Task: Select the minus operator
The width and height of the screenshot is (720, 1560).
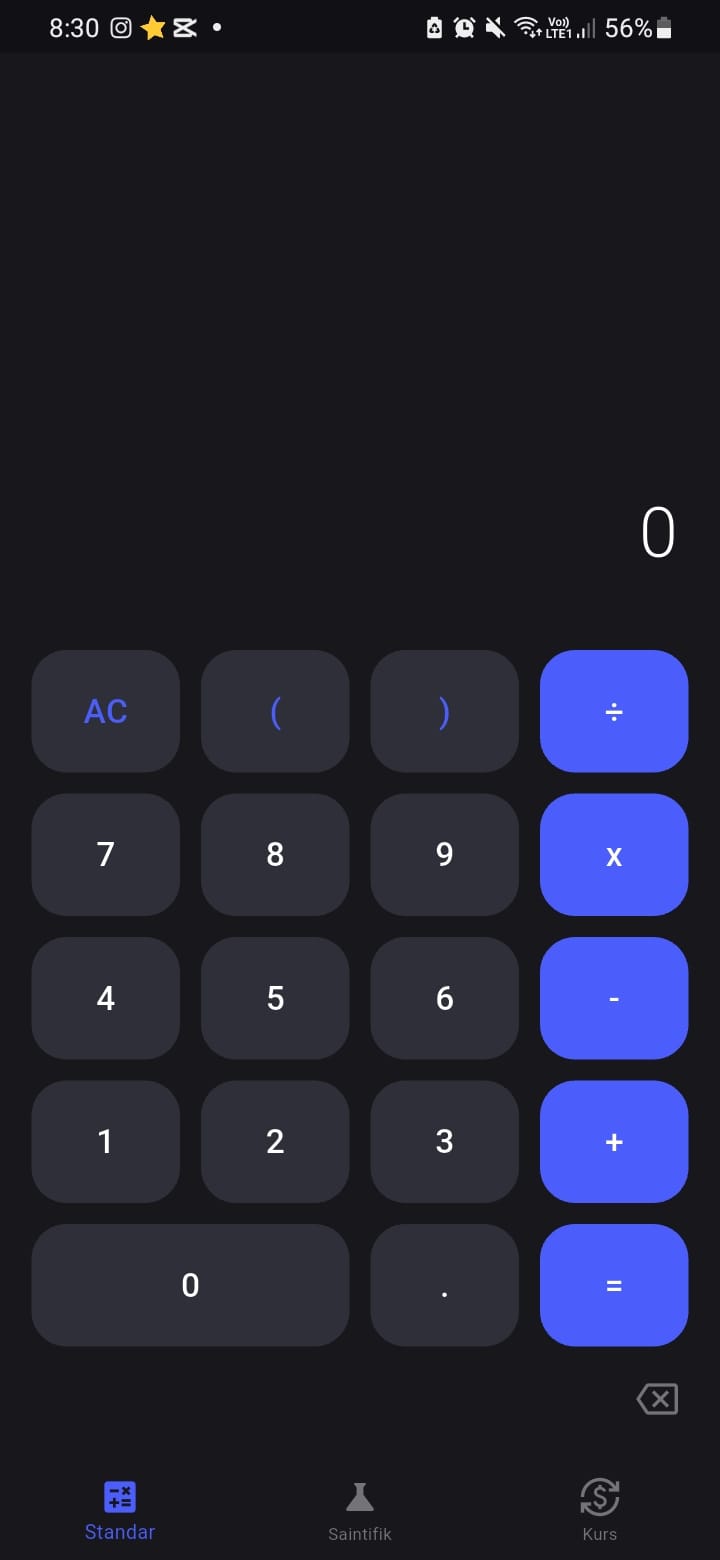Action: click(x=614, y=998)
